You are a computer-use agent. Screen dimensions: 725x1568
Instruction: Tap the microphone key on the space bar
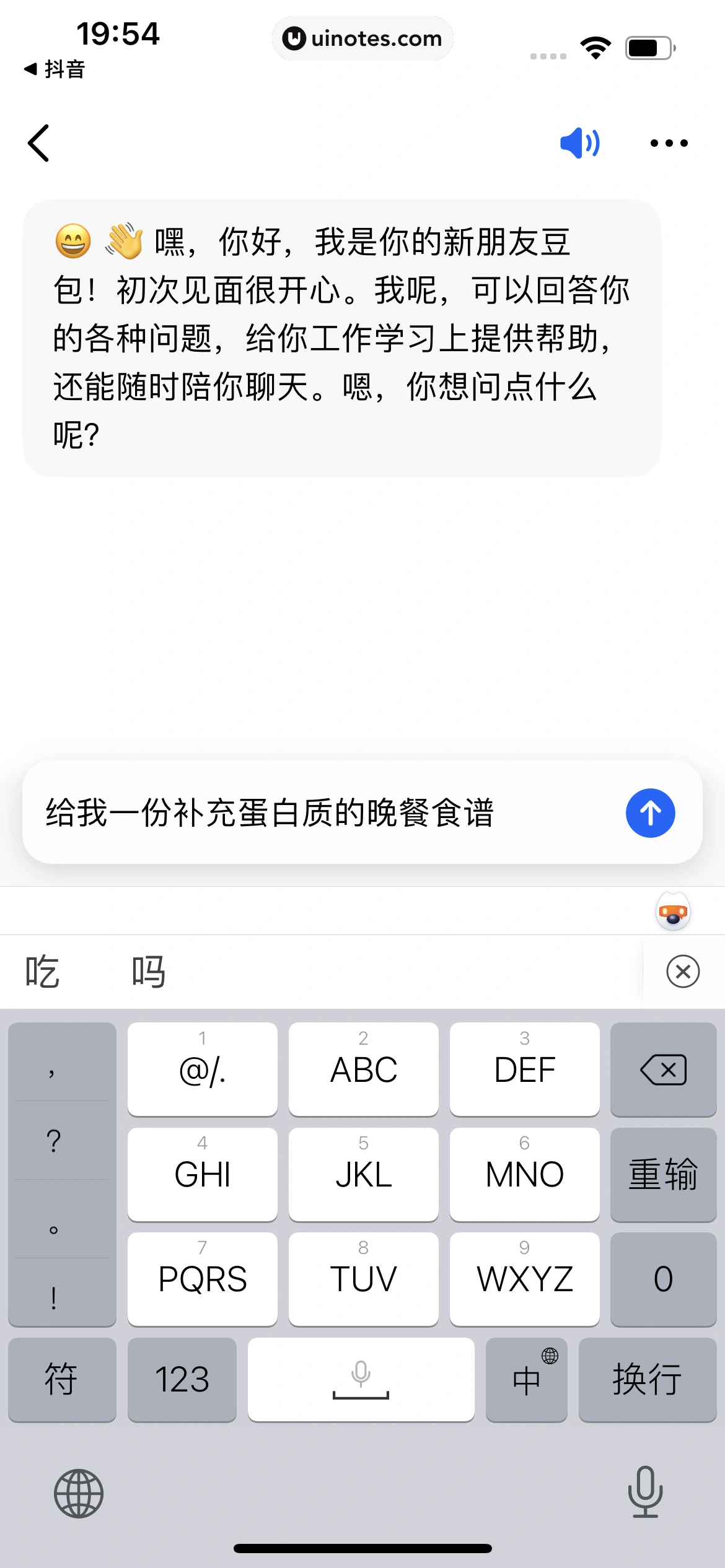pyautogui.click(x=361, y=1378)
